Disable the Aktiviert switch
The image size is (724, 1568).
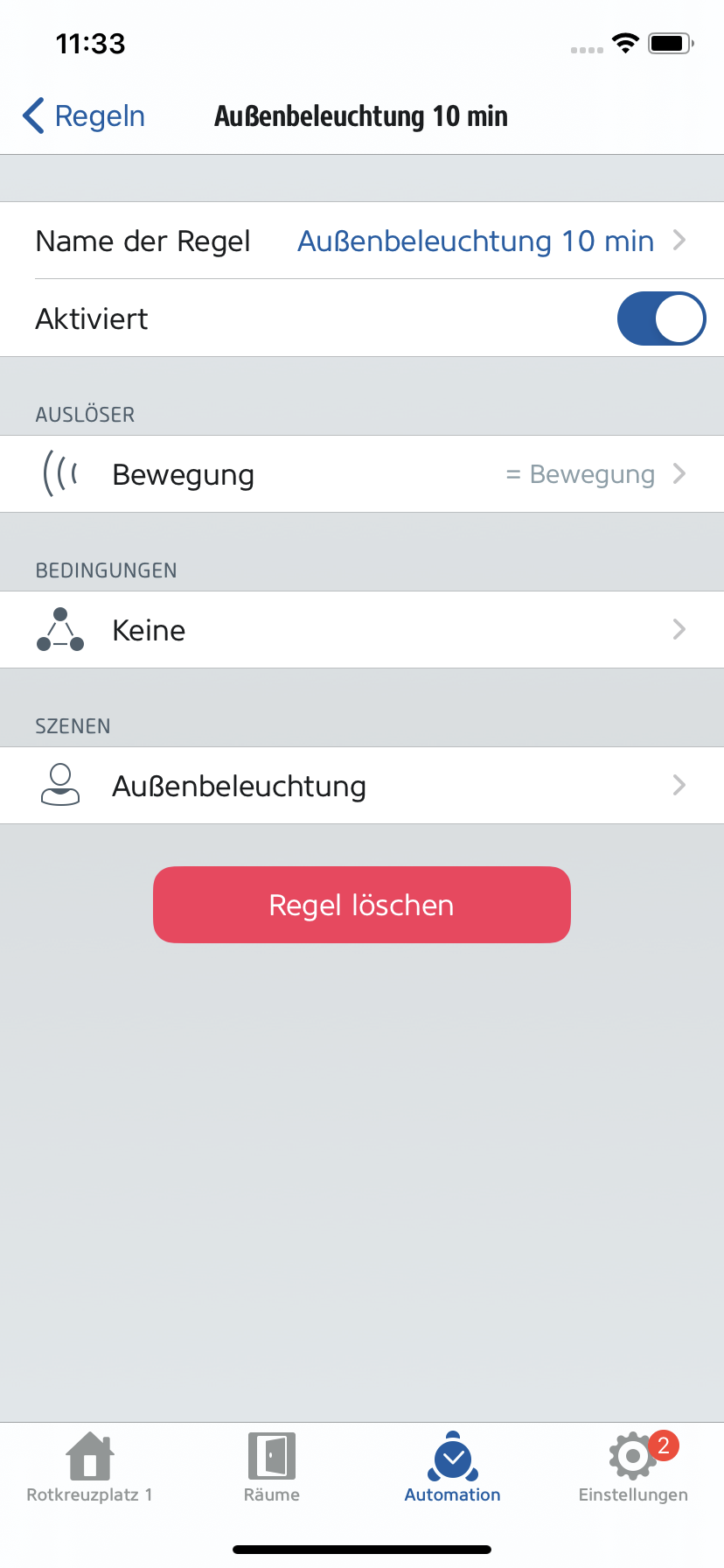(661, 318)
